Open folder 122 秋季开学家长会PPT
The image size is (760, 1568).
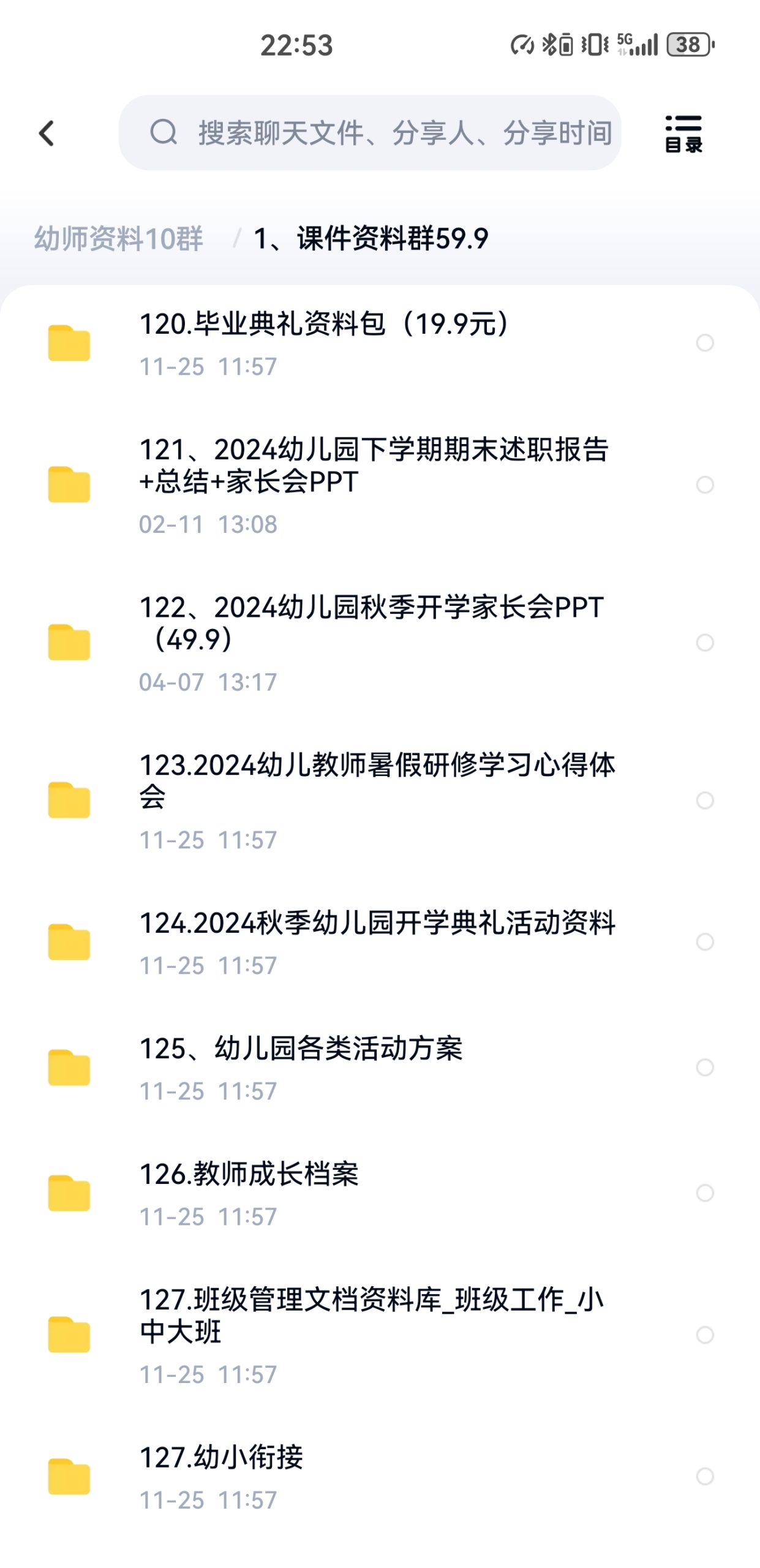pos(371,641)
